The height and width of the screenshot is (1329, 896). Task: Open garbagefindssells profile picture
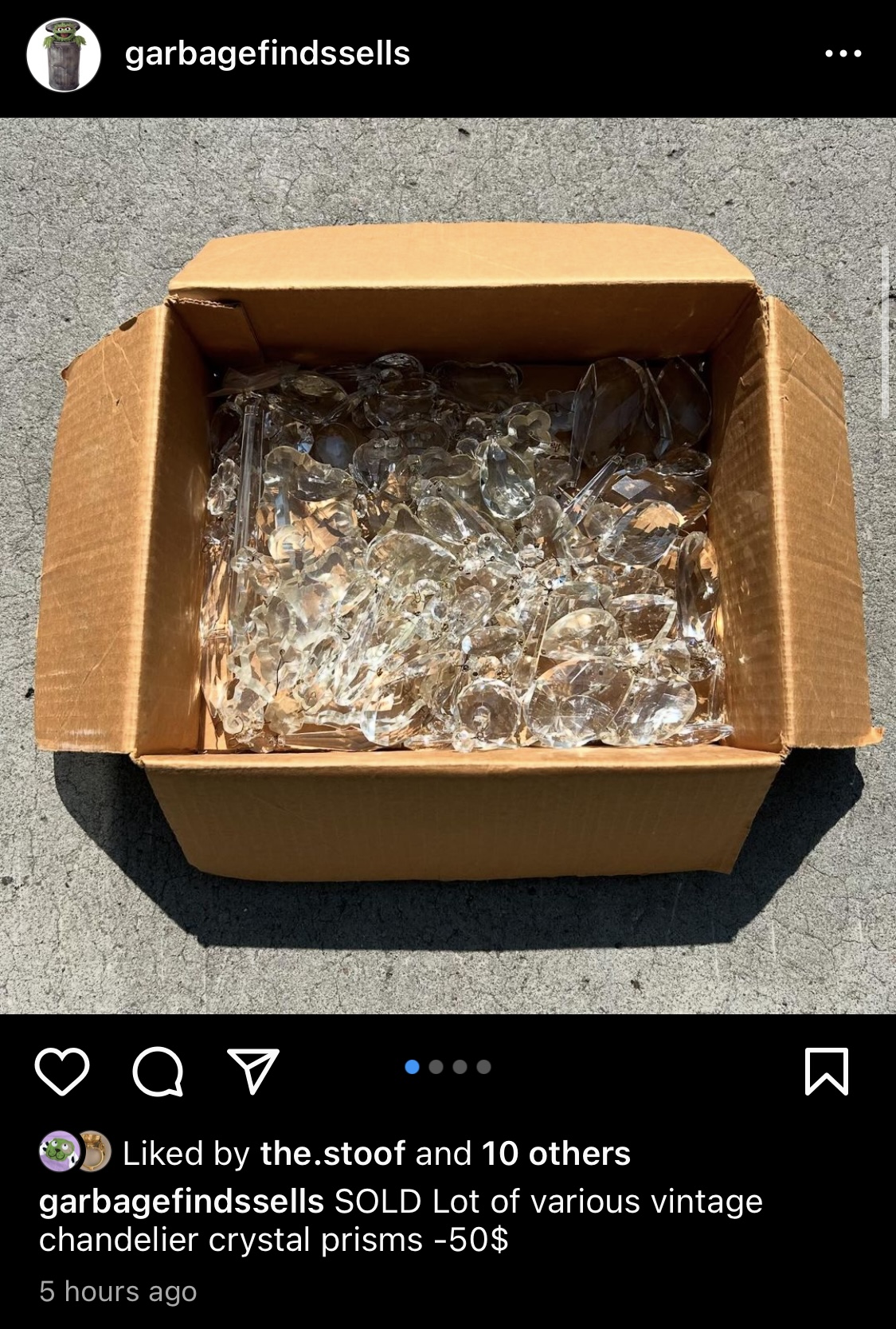[x=64, y=55]
